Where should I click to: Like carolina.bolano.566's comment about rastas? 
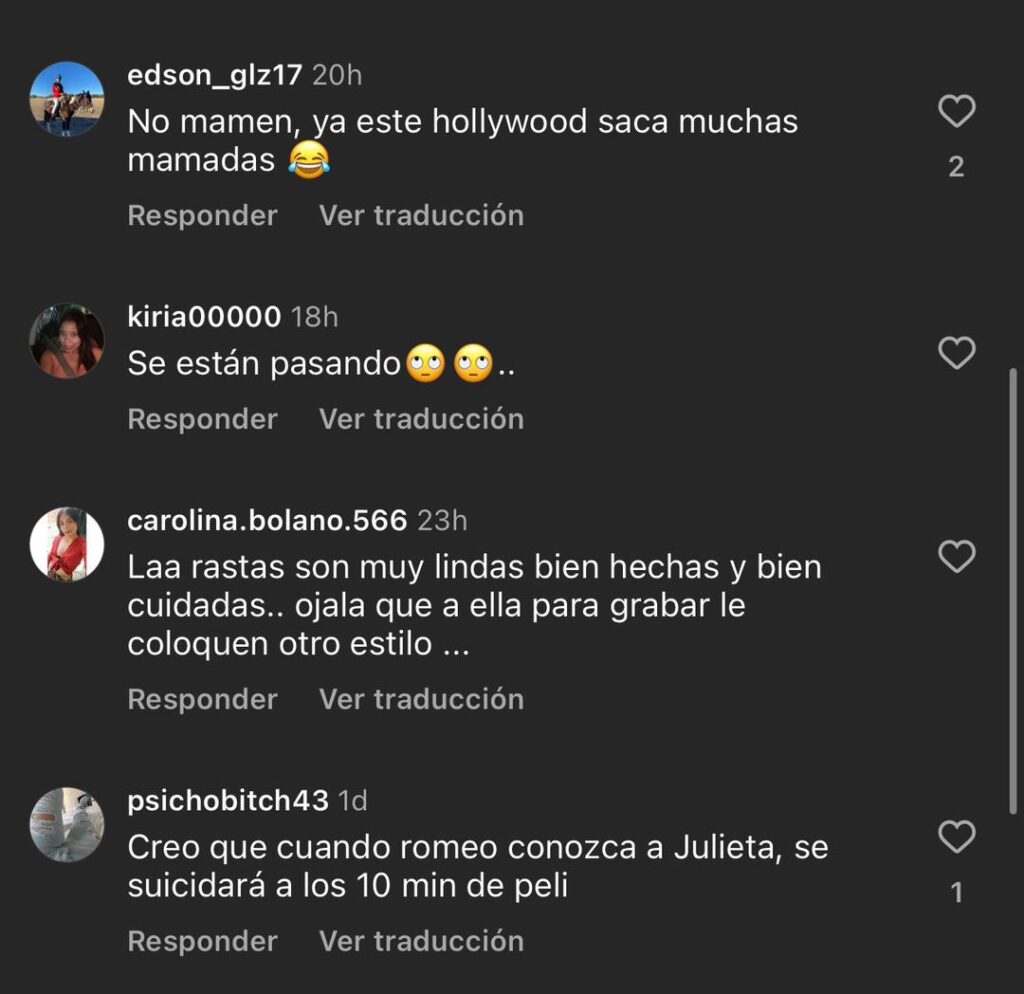click(x=956, y=556)
